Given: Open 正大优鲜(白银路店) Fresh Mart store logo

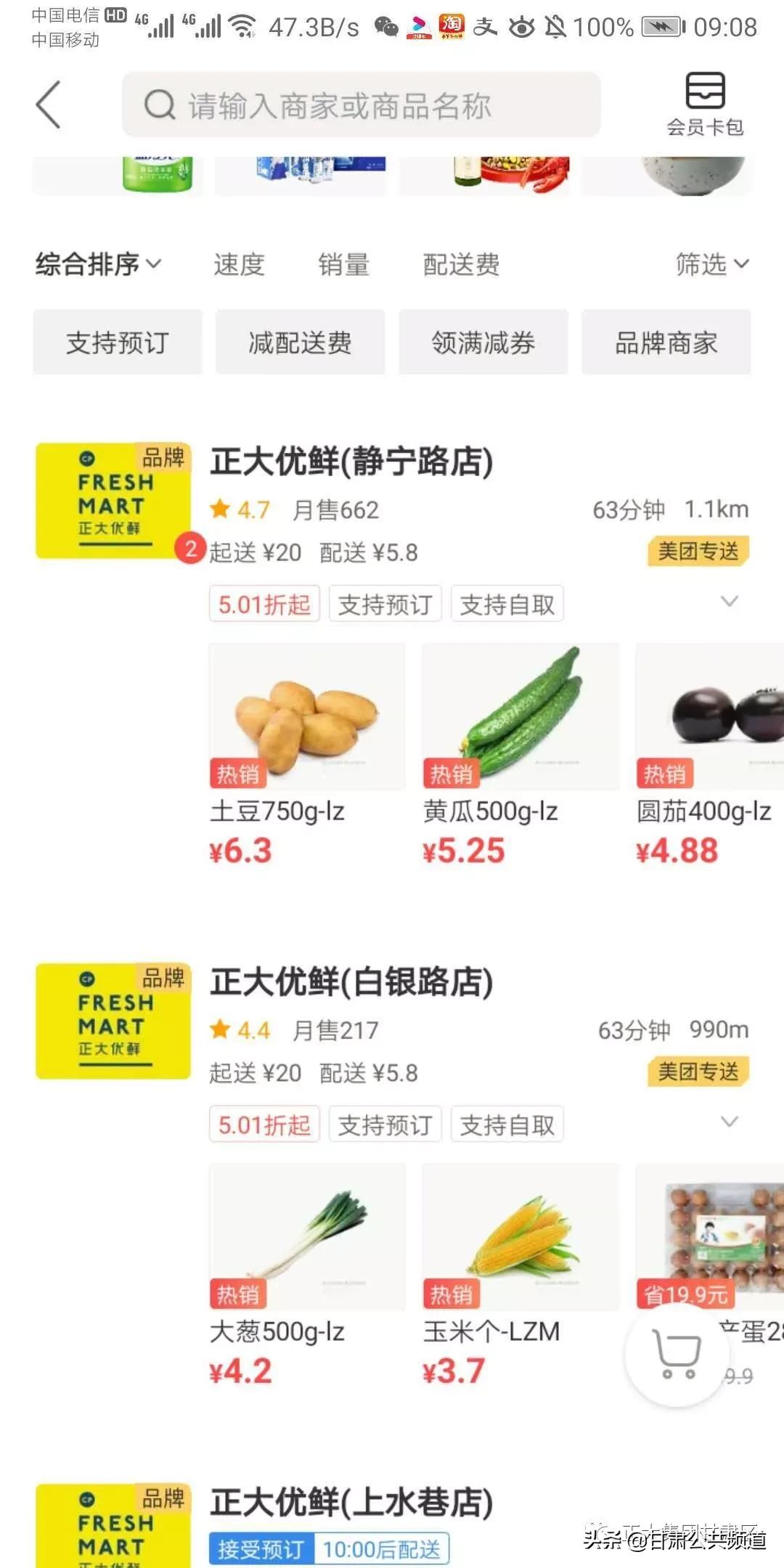Looking at the screenshot, I should 111,1021.
